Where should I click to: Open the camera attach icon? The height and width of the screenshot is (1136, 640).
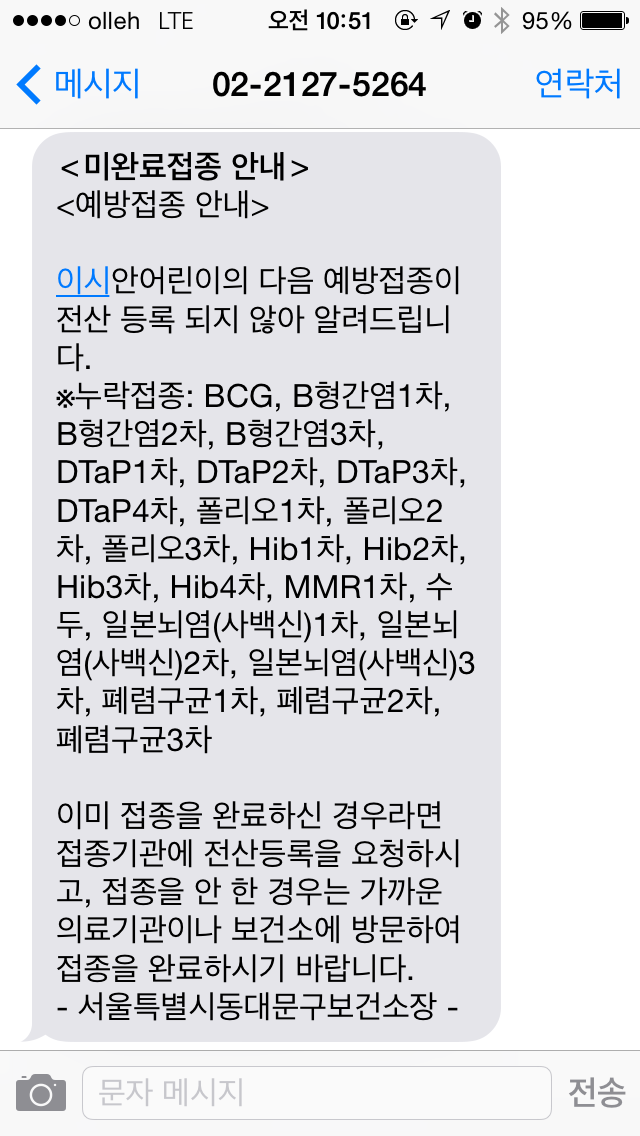click(40, 1092)
